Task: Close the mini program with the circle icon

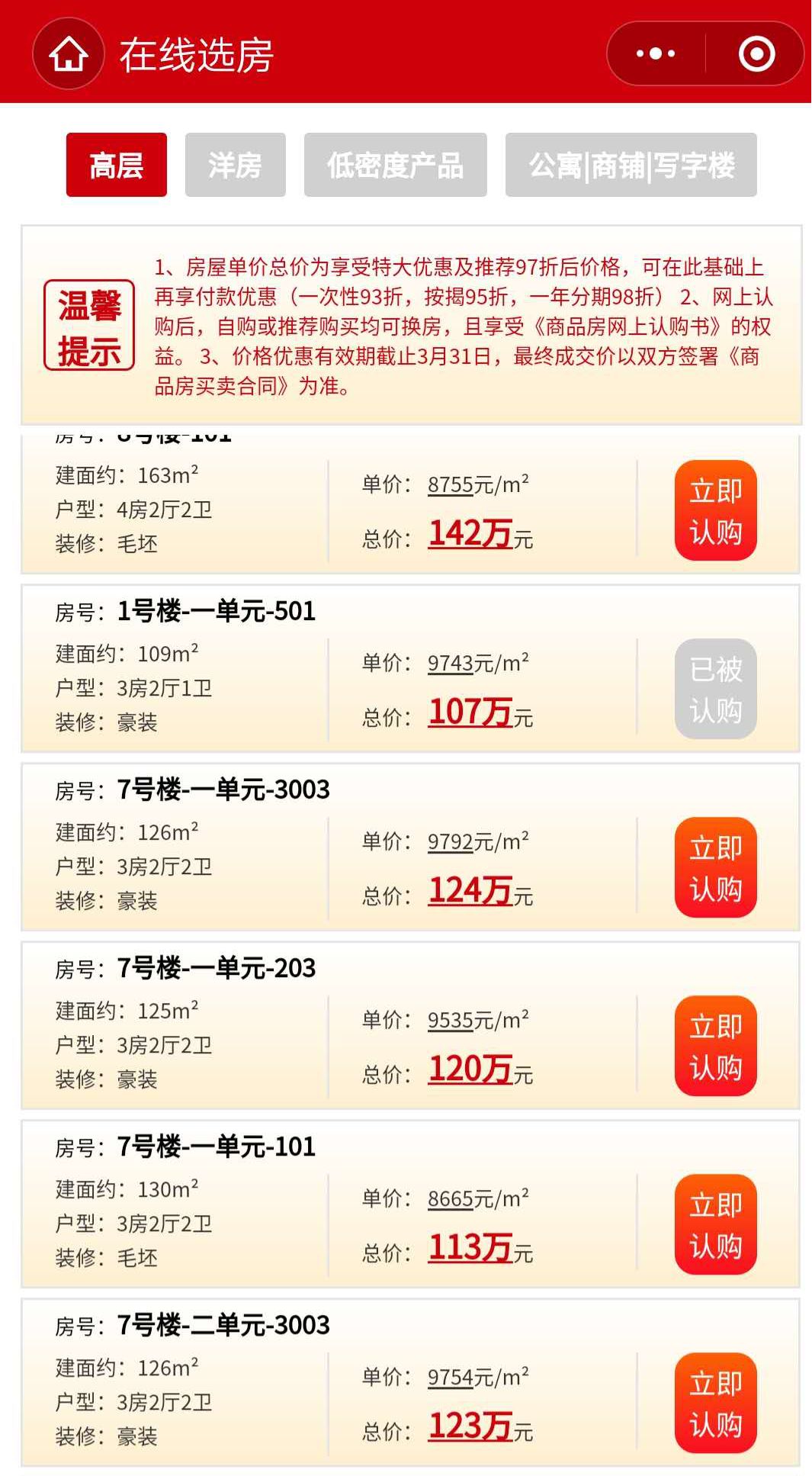Action: (x=756, y=53)
